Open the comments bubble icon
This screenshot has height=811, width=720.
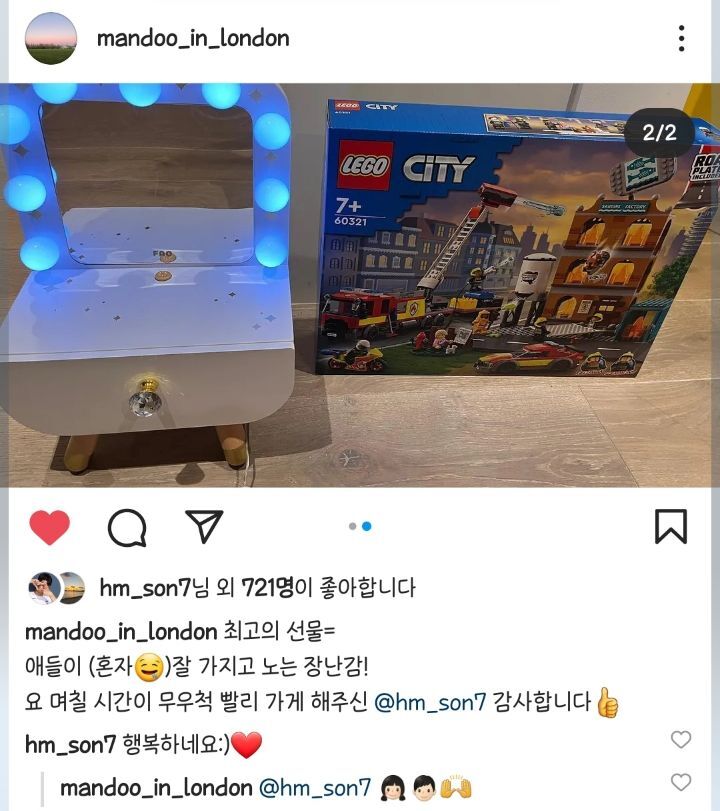(127, 527)
